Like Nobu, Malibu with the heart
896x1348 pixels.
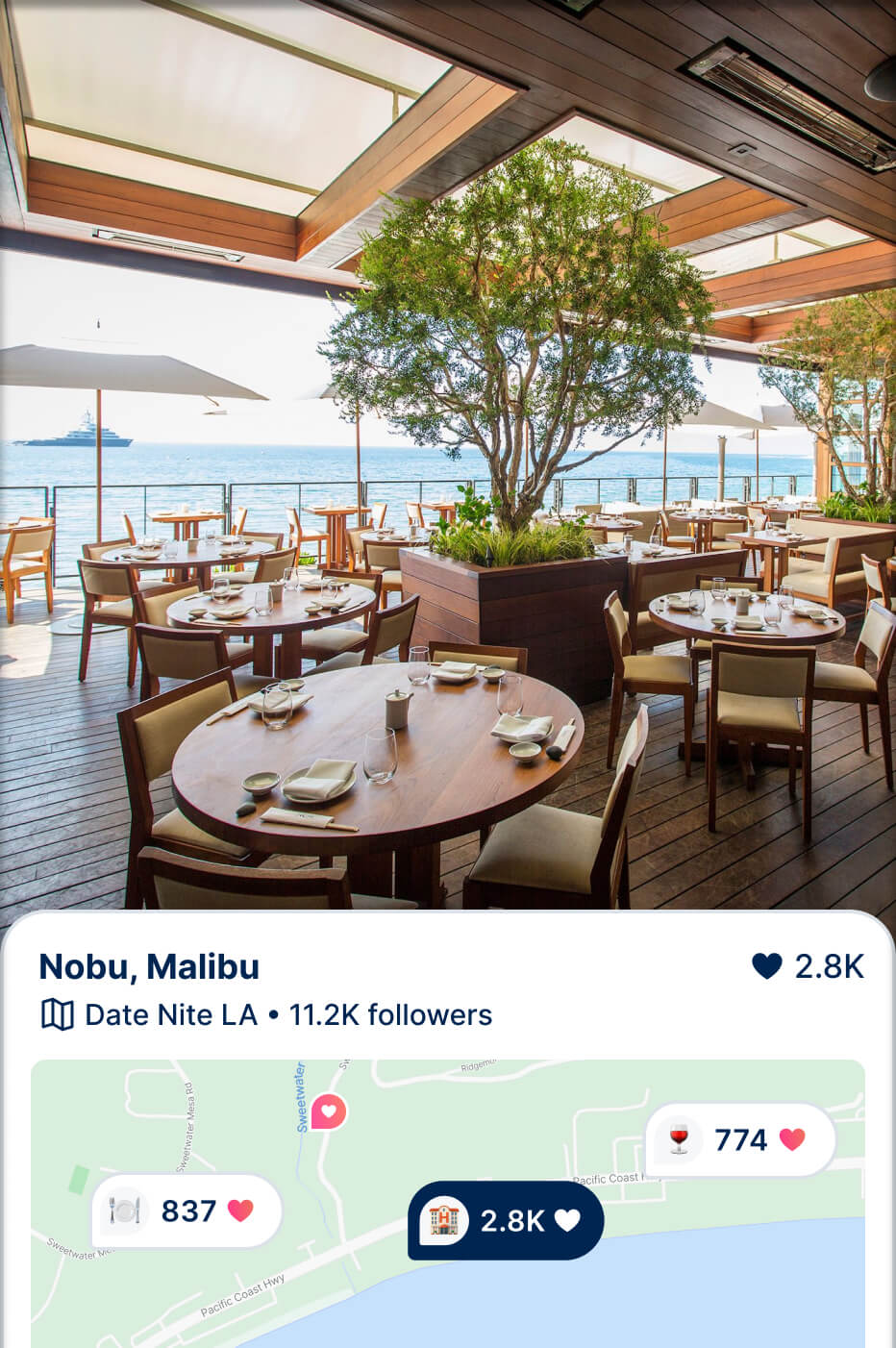click(767, 966)
